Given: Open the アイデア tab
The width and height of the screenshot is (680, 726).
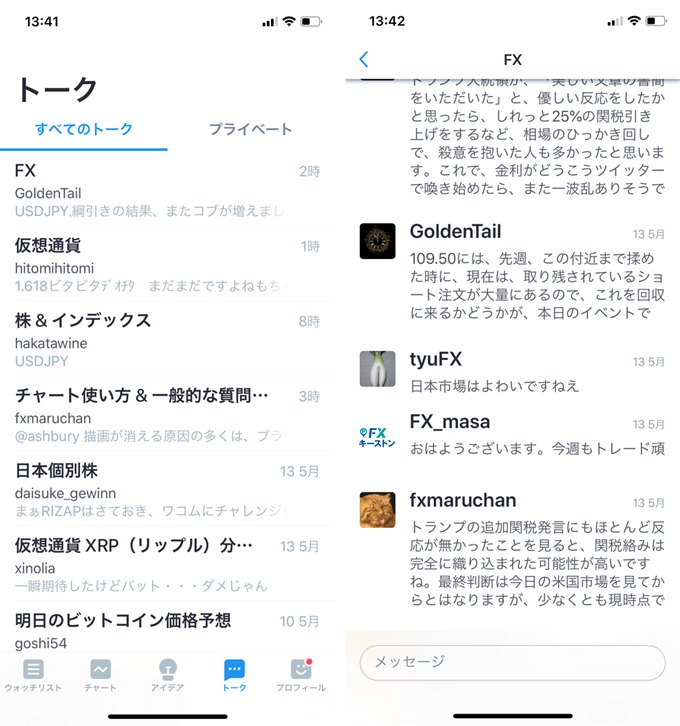Looking at the screenshot, I should (x=167, y=675).
